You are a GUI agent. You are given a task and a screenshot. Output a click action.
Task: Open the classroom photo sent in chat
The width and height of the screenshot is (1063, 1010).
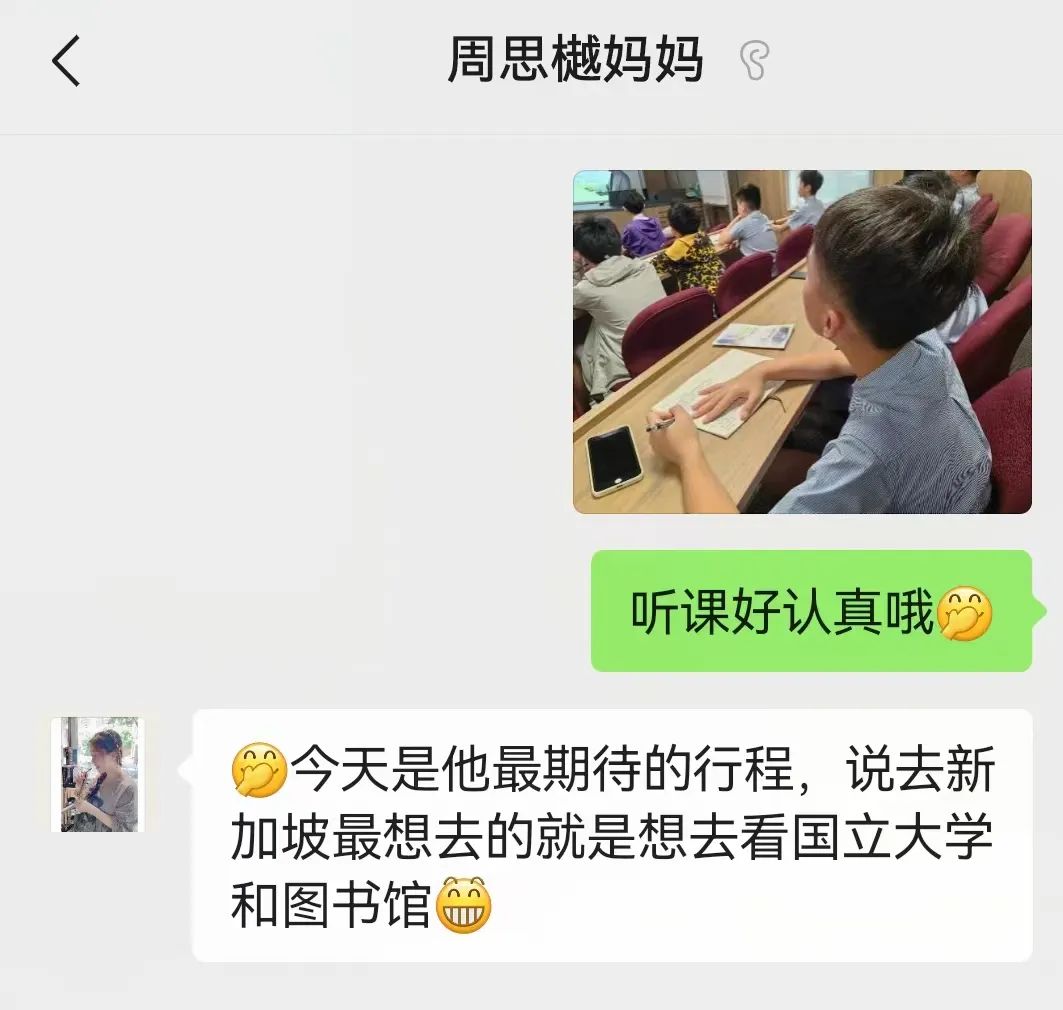coord(801,342)
